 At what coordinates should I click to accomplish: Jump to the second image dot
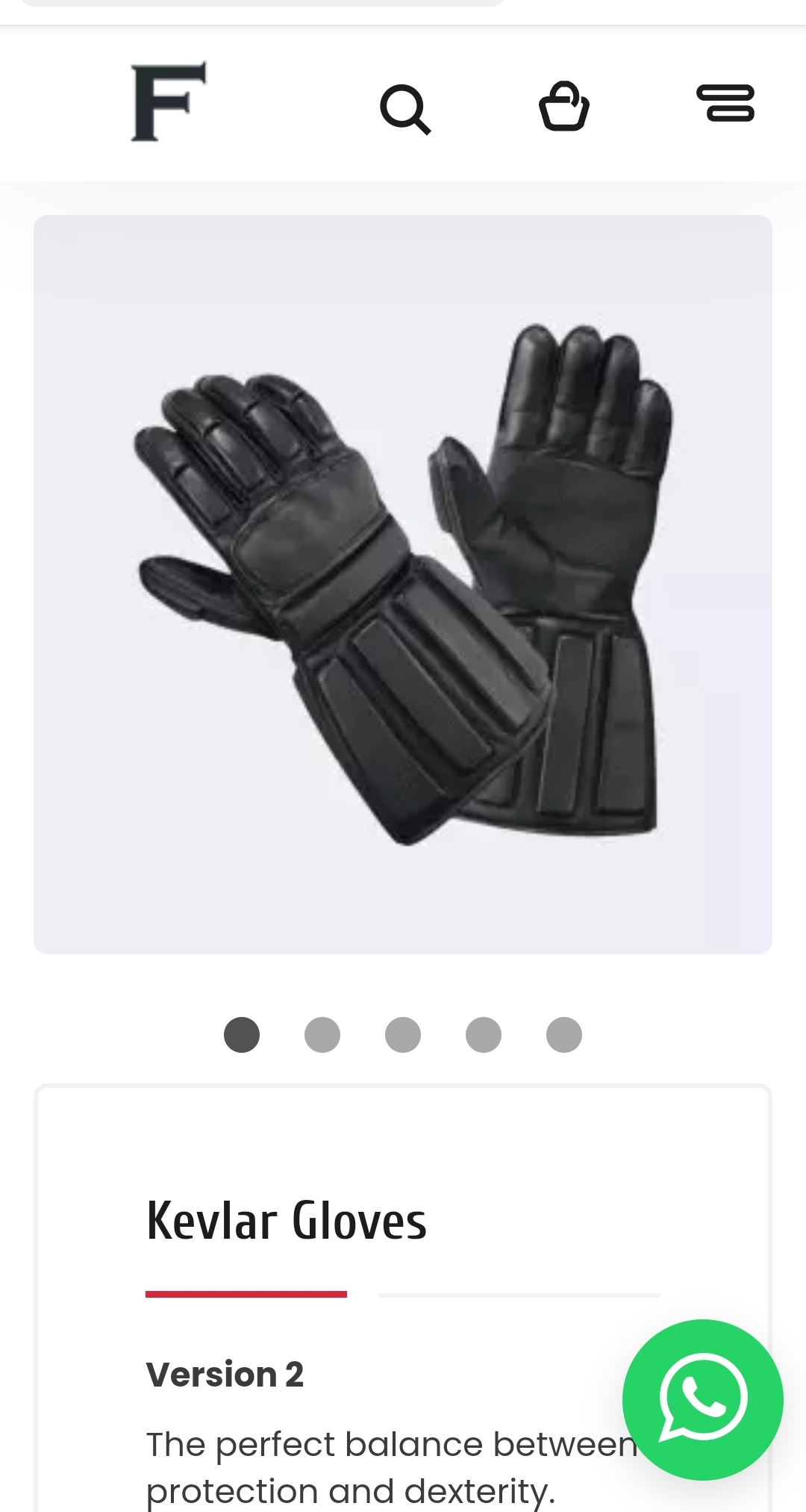[322, 1035]
